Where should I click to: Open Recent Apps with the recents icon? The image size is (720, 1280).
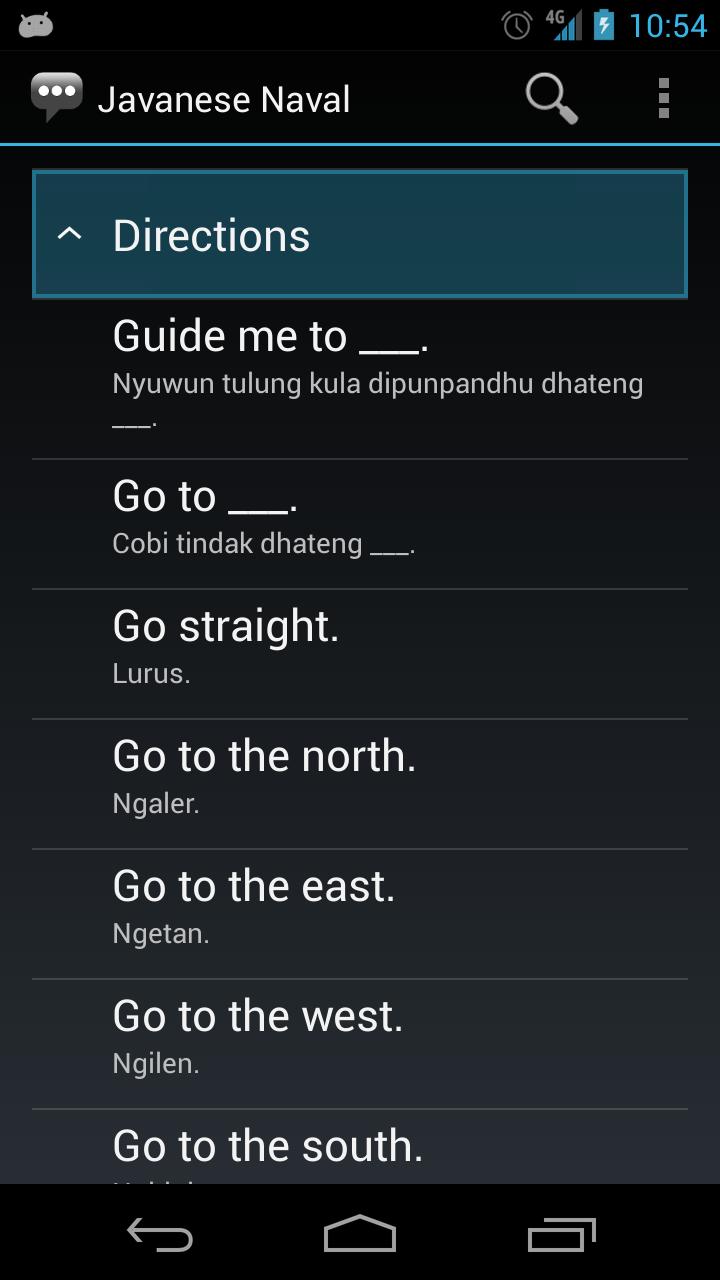[x=560, y=1234]
